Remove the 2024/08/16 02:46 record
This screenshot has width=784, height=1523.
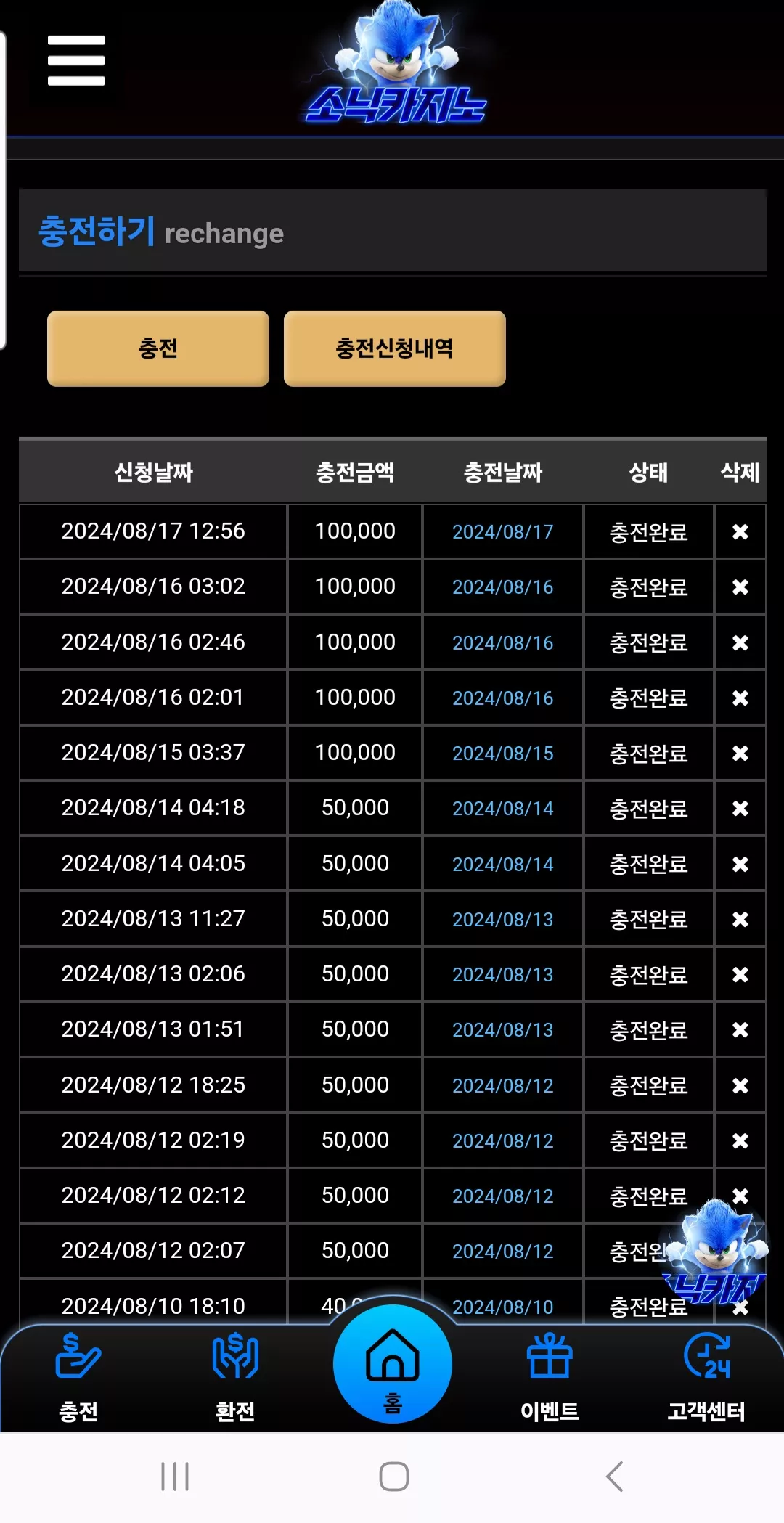(740, 642)
